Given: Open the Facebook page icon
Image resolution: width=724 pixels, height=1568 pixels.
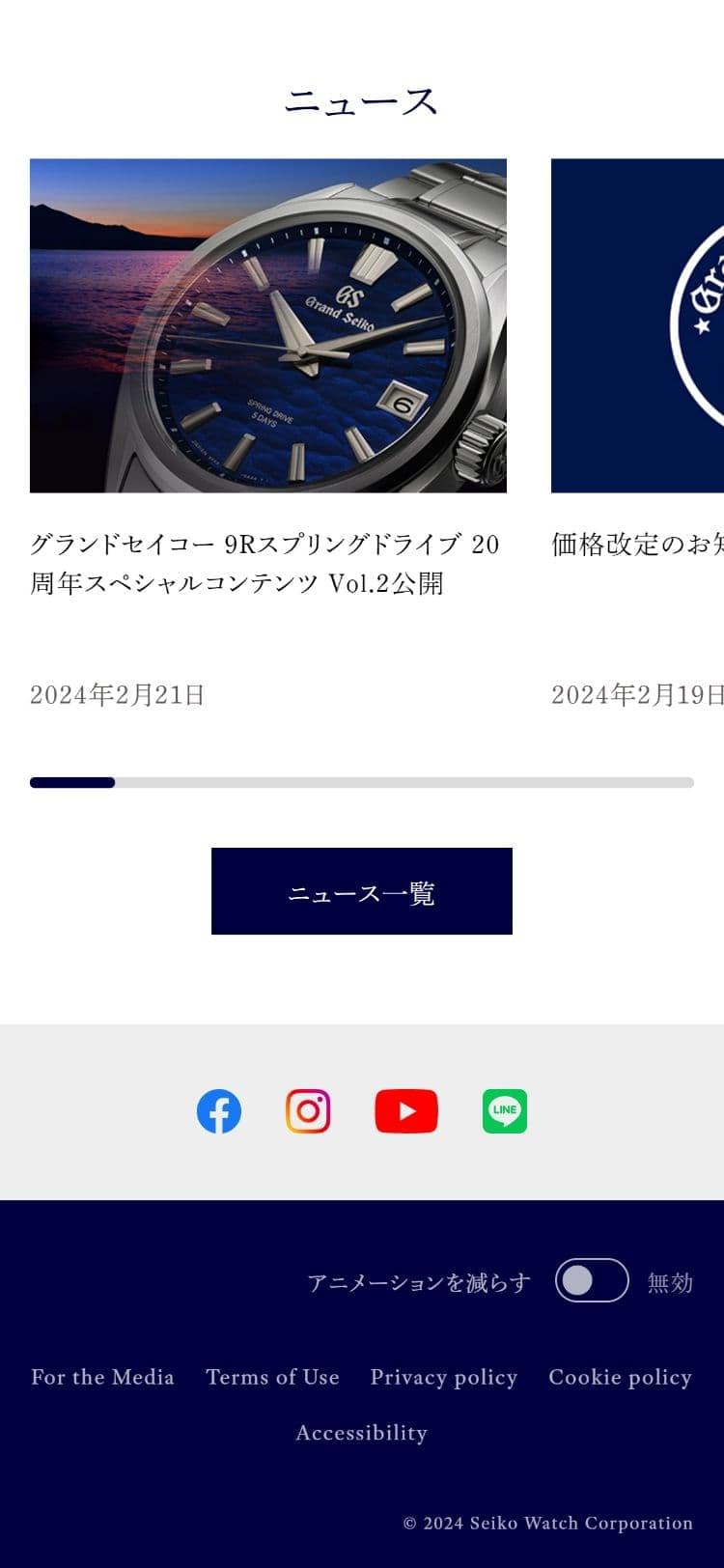Looking at the screenshot, I should click(219, 1111).
